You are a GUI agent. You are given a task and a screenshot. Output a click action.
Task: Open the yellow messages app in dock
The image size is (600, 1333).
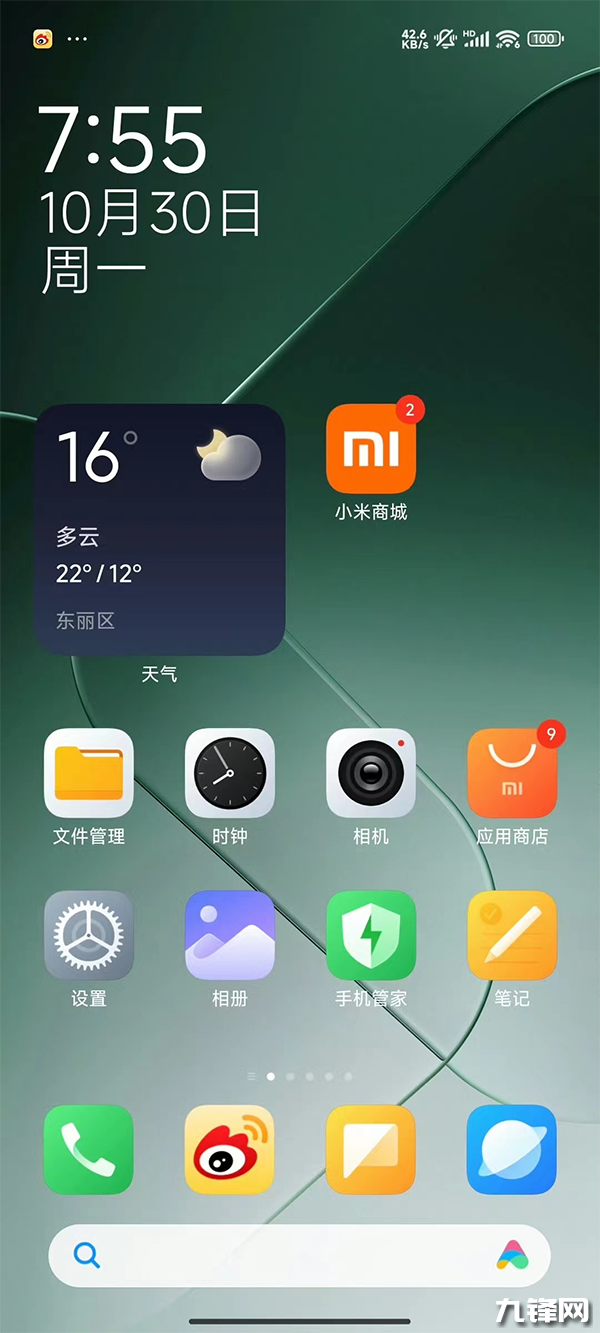click(371, 1149)
